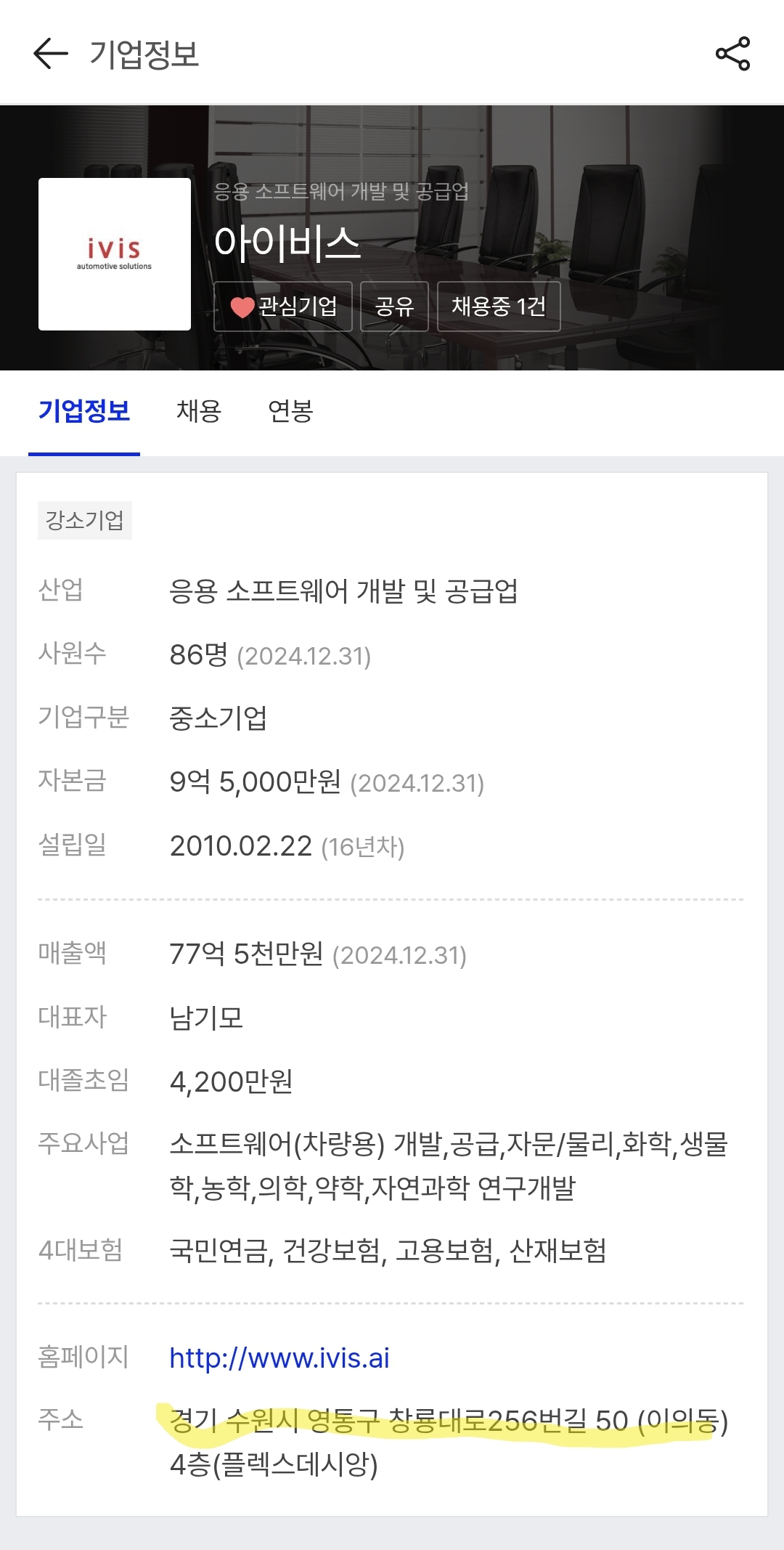Switch to the 채용 tab
This screenshot has height=1550, width=784.
pos(199,412)
